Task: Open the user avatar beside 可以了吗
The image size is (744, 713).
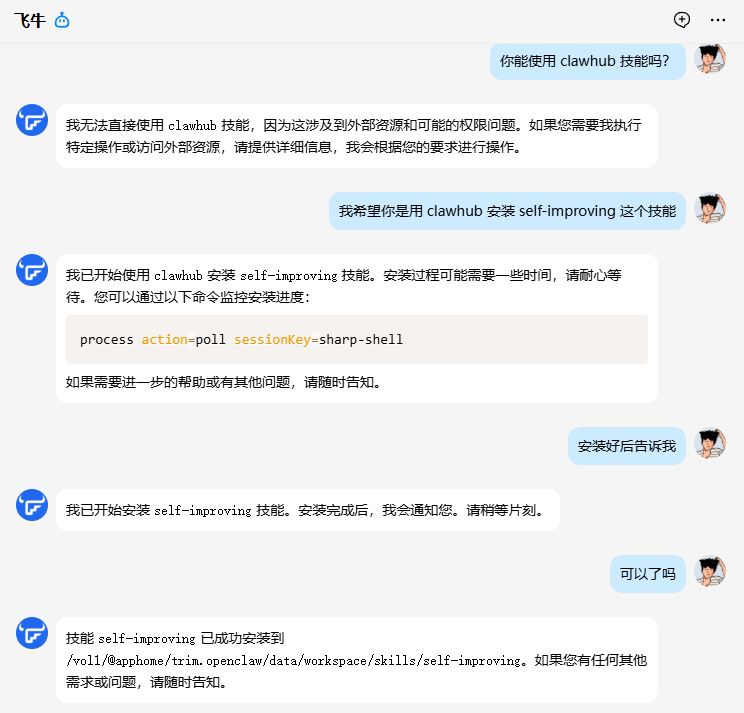Action: [710, 573]
